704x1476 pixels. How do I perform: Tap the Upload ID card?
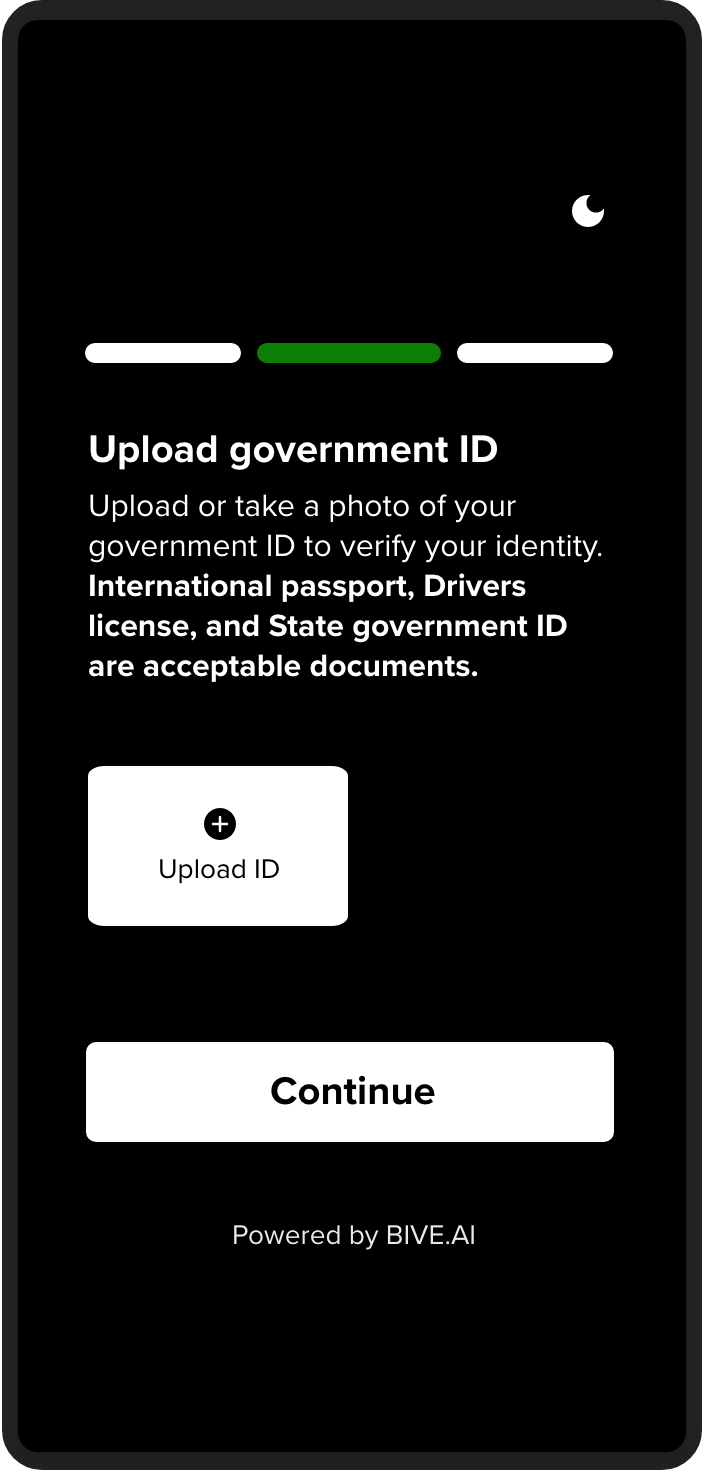tap(218, 846)
